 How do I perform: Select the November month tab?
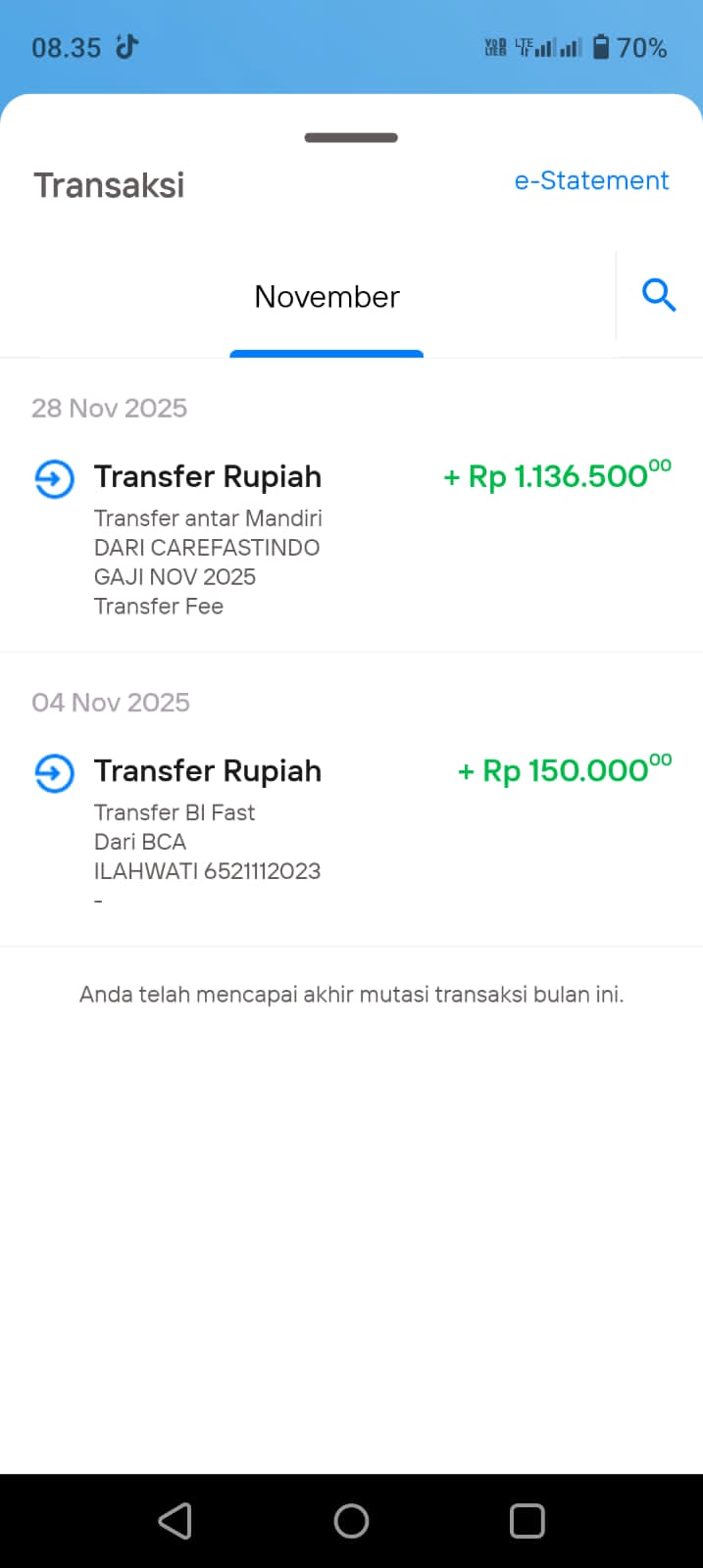[x=326, y=297]
